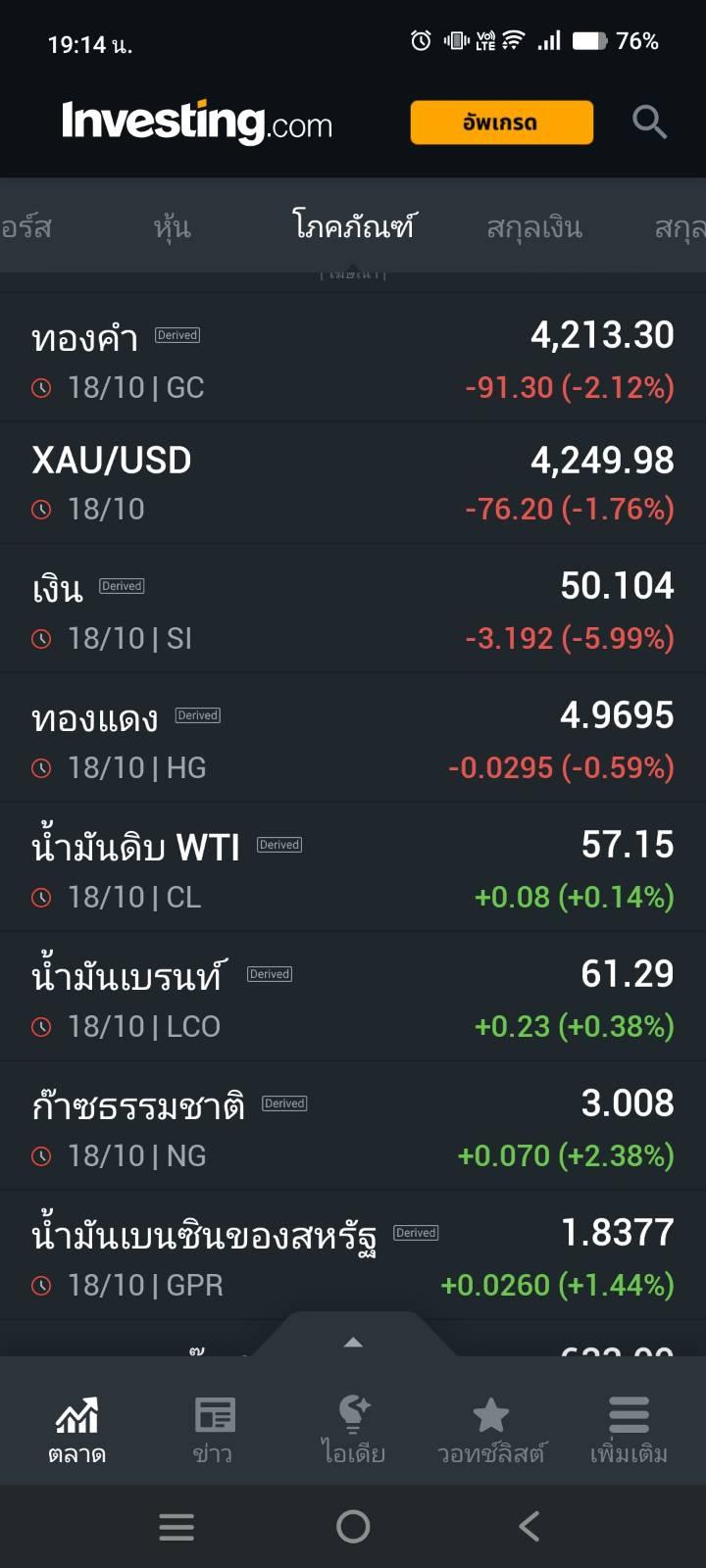Open the วอทช์ลิสต์ watchlist tab

click(x=491, y=1429)
